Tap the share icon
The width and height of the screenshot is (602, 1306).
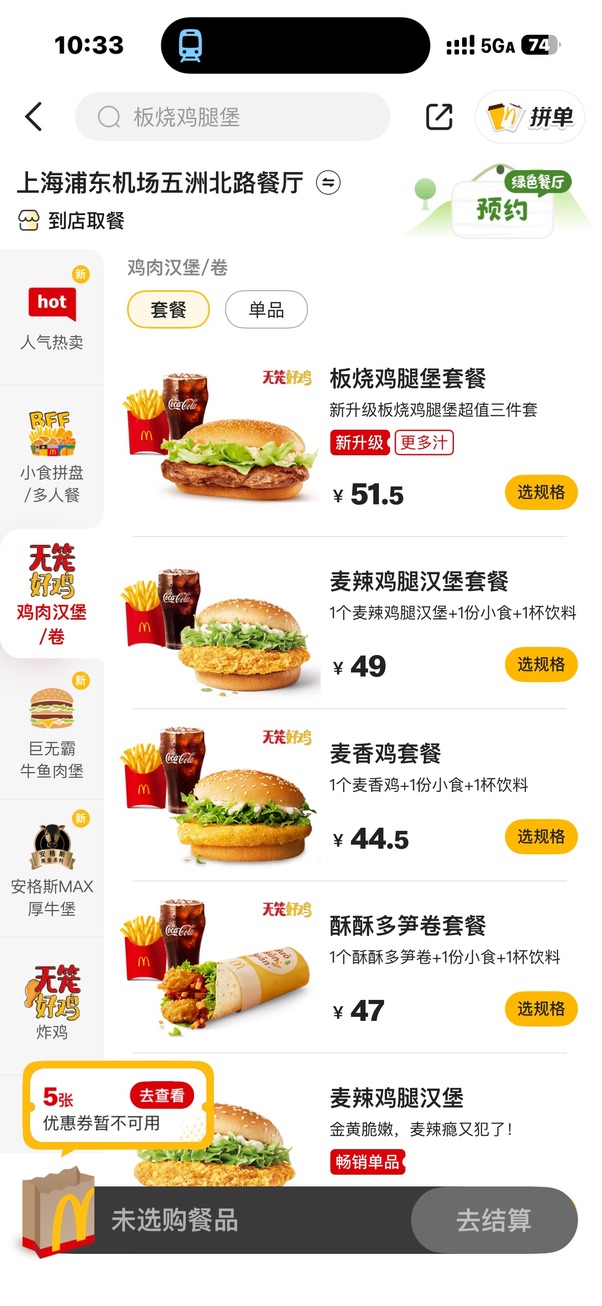coord(439,117)
